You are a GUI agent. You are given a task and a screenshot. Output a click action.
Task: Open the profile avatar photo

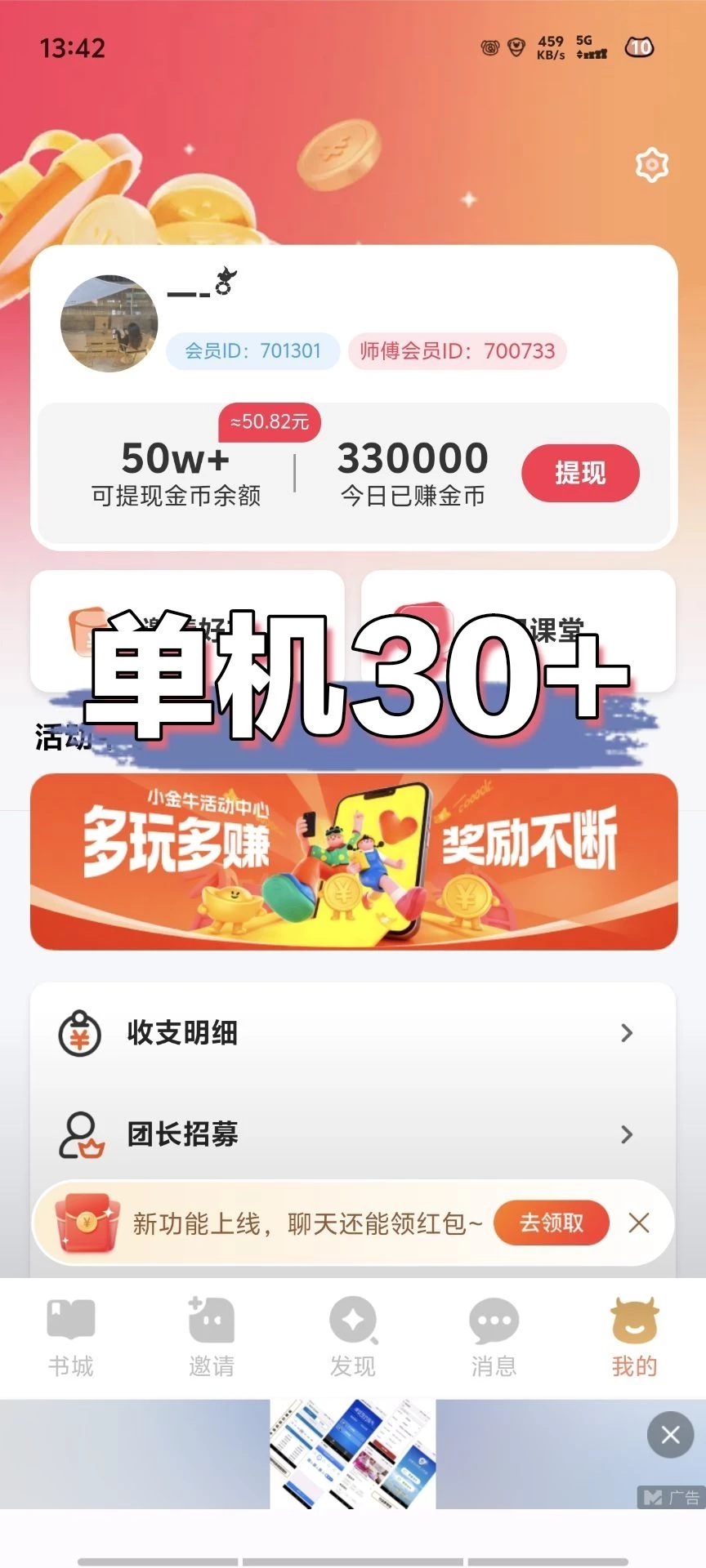(109, 323)
